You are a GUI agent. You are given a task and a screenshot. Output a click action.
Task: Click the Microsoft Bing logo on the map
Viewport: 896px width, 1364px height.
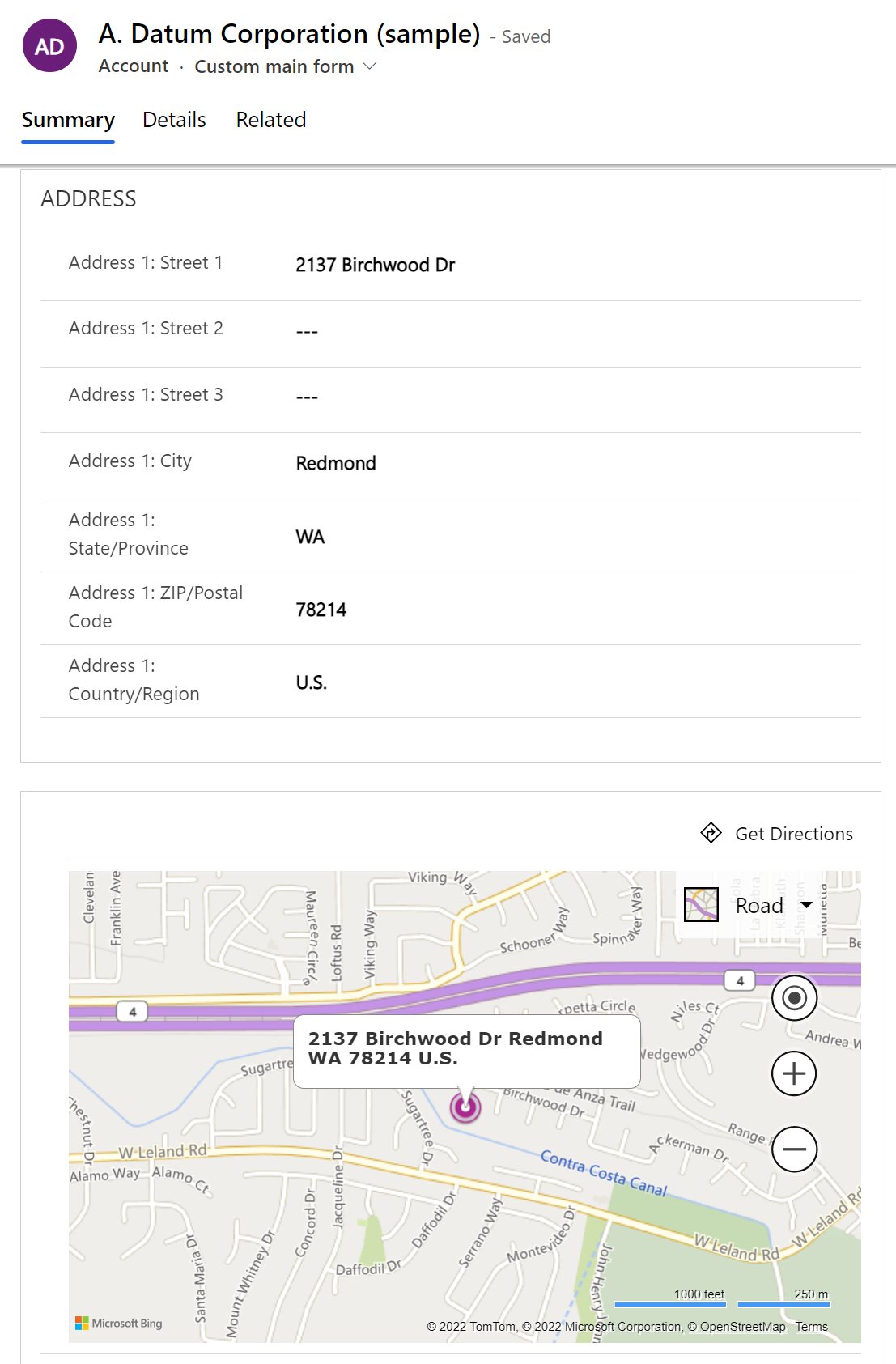click(118, 1323)
